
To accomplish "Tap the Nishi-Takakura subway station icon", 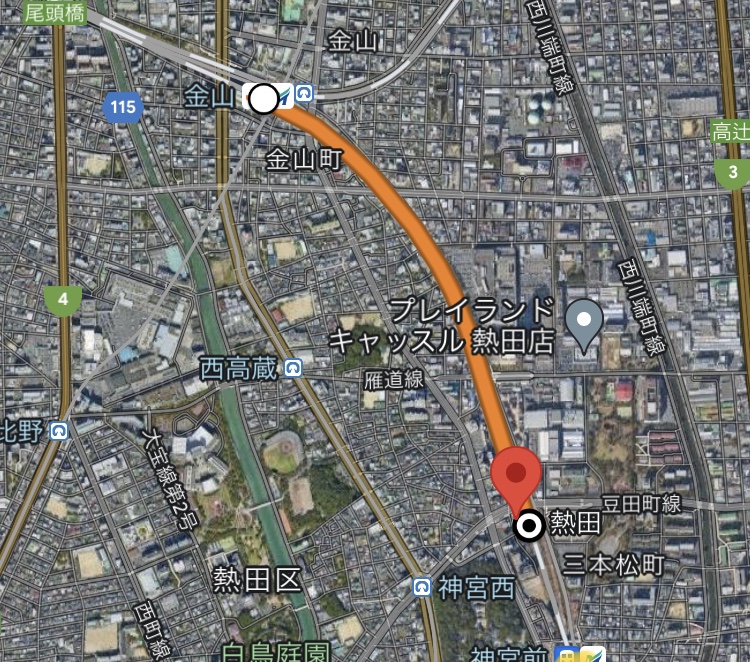I will (x=293, y=367).
